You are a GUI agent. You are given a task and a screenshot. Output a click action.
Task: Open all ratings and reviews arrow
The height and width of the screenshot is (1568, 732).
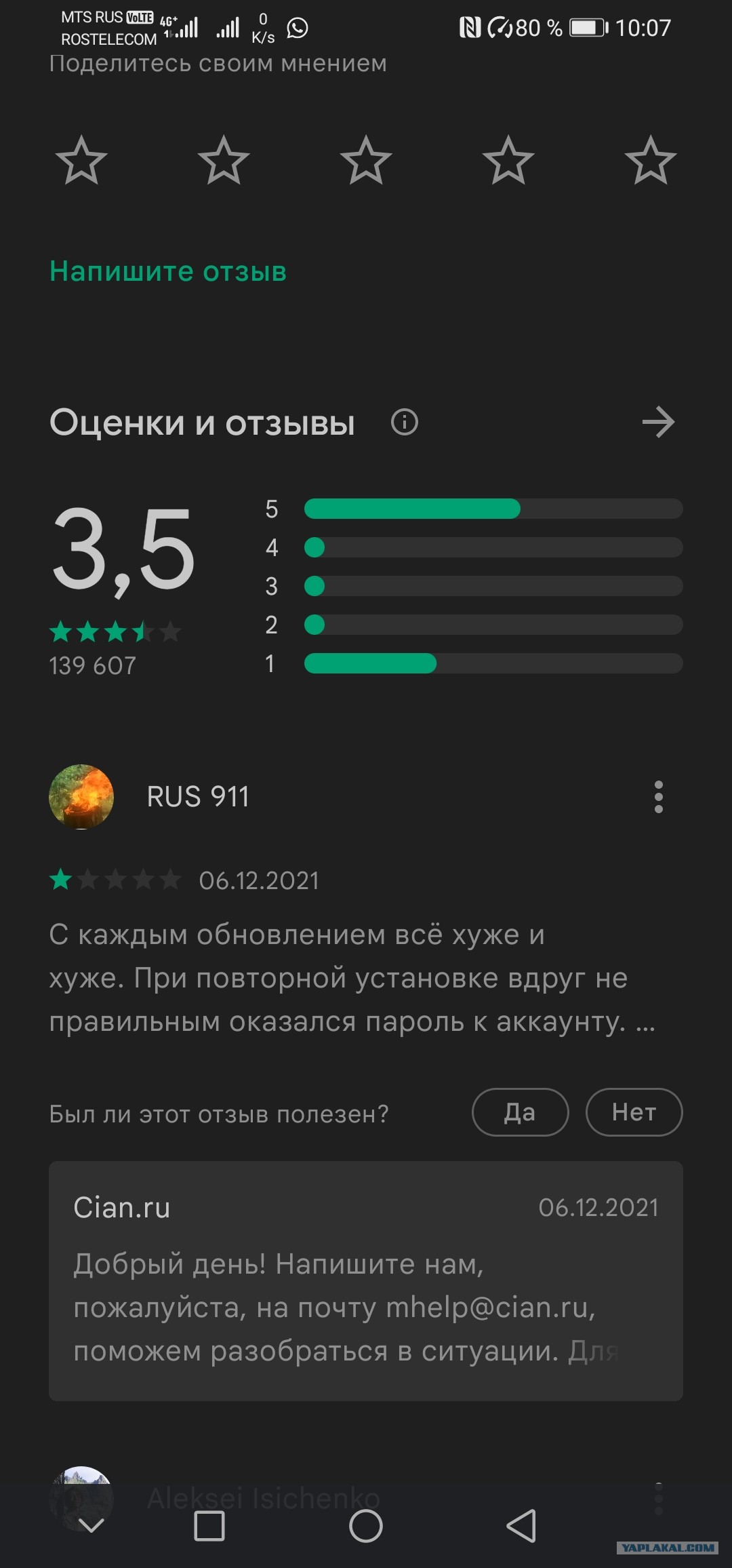pyautogui.click(x=658, y=423)
